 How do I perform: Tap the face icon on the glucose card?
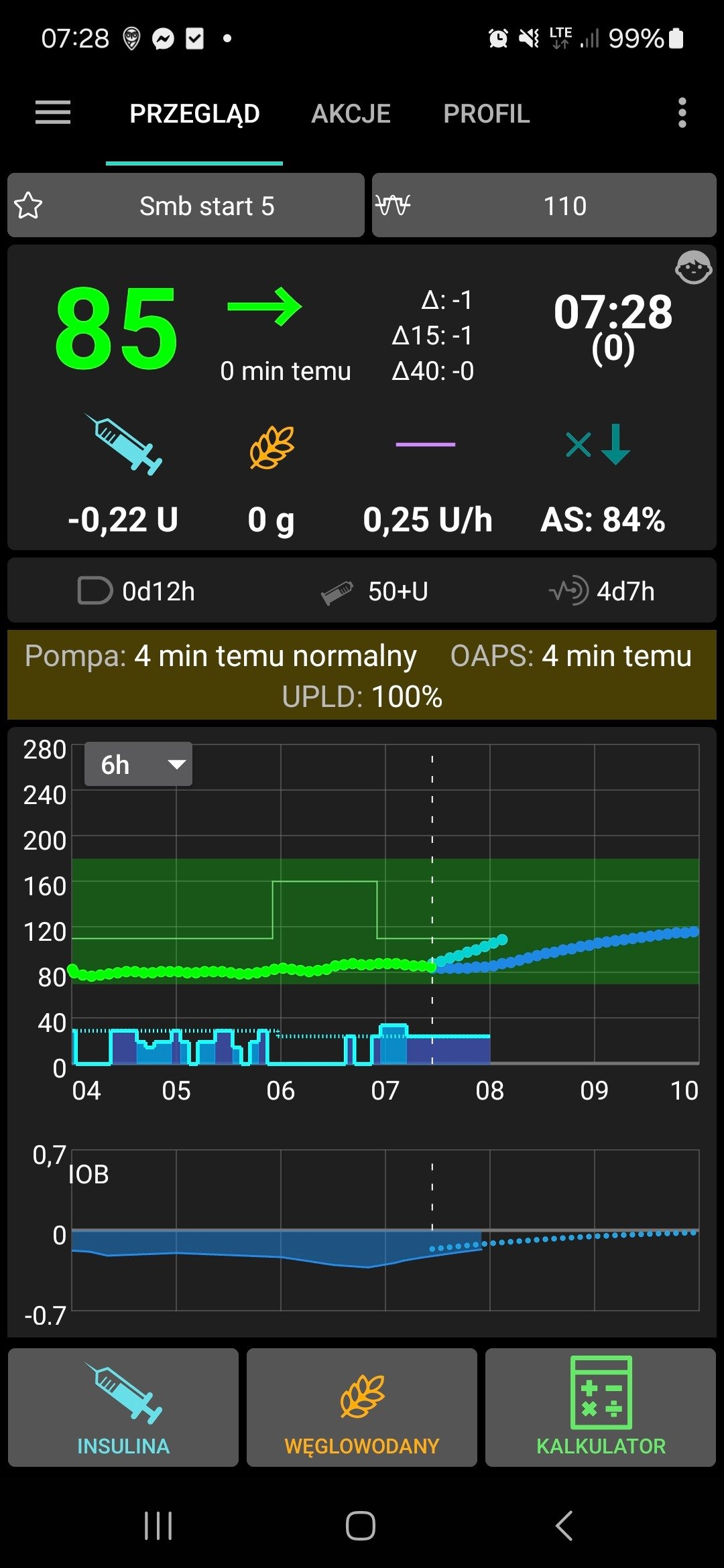click(693, 267)
